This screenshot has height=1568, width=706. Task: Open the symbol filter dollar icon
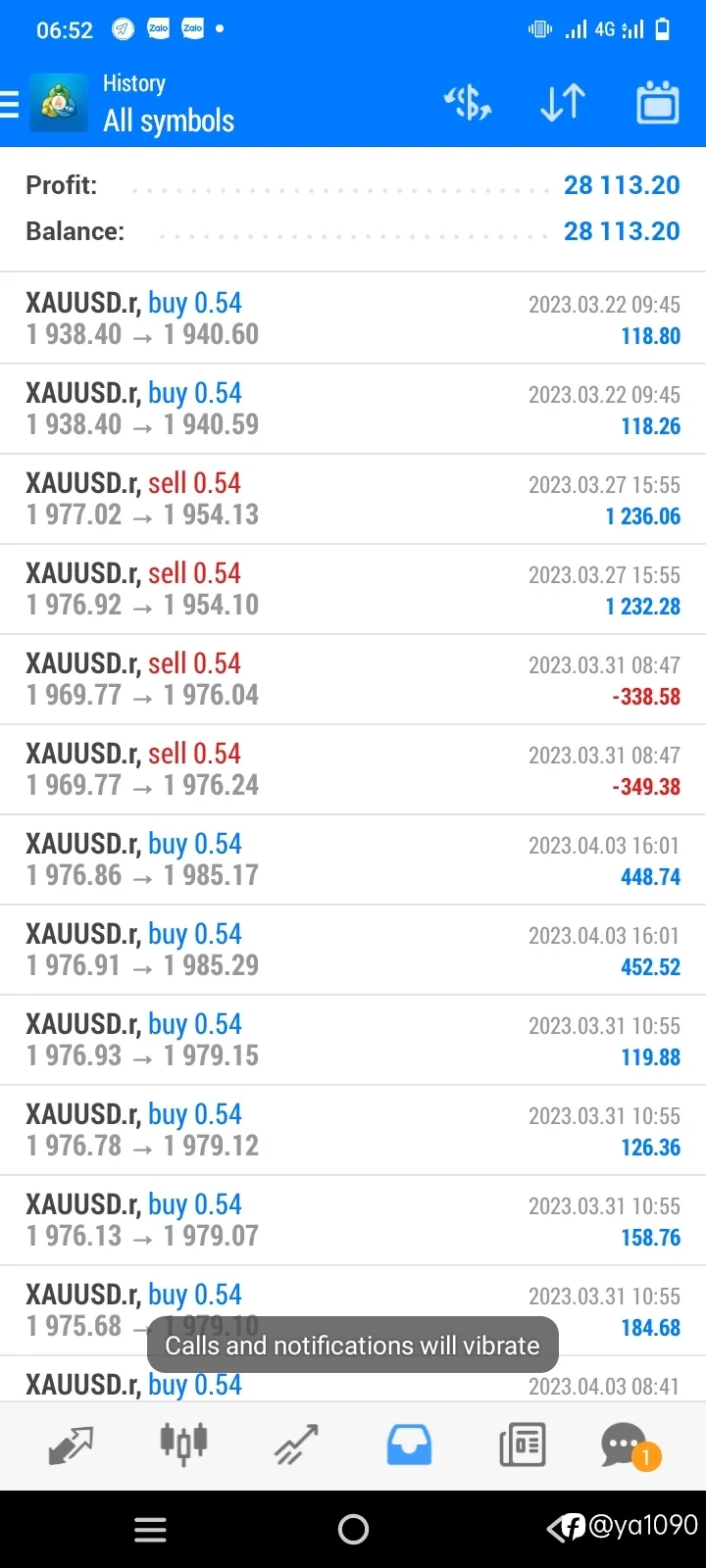click(x=468, y=103)
